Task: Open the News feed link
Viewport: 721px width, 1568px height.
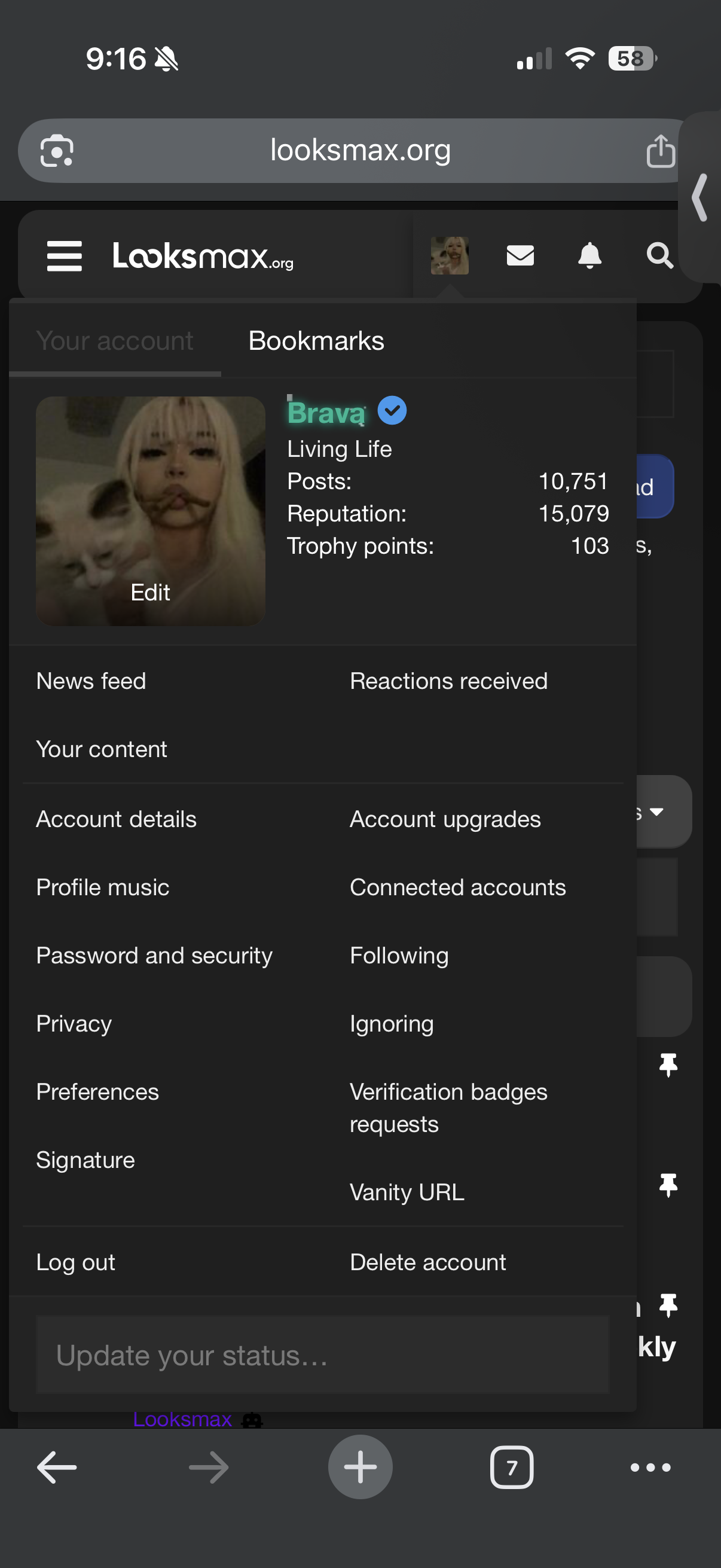Action: pyautogui.click(x=91, y=681)
